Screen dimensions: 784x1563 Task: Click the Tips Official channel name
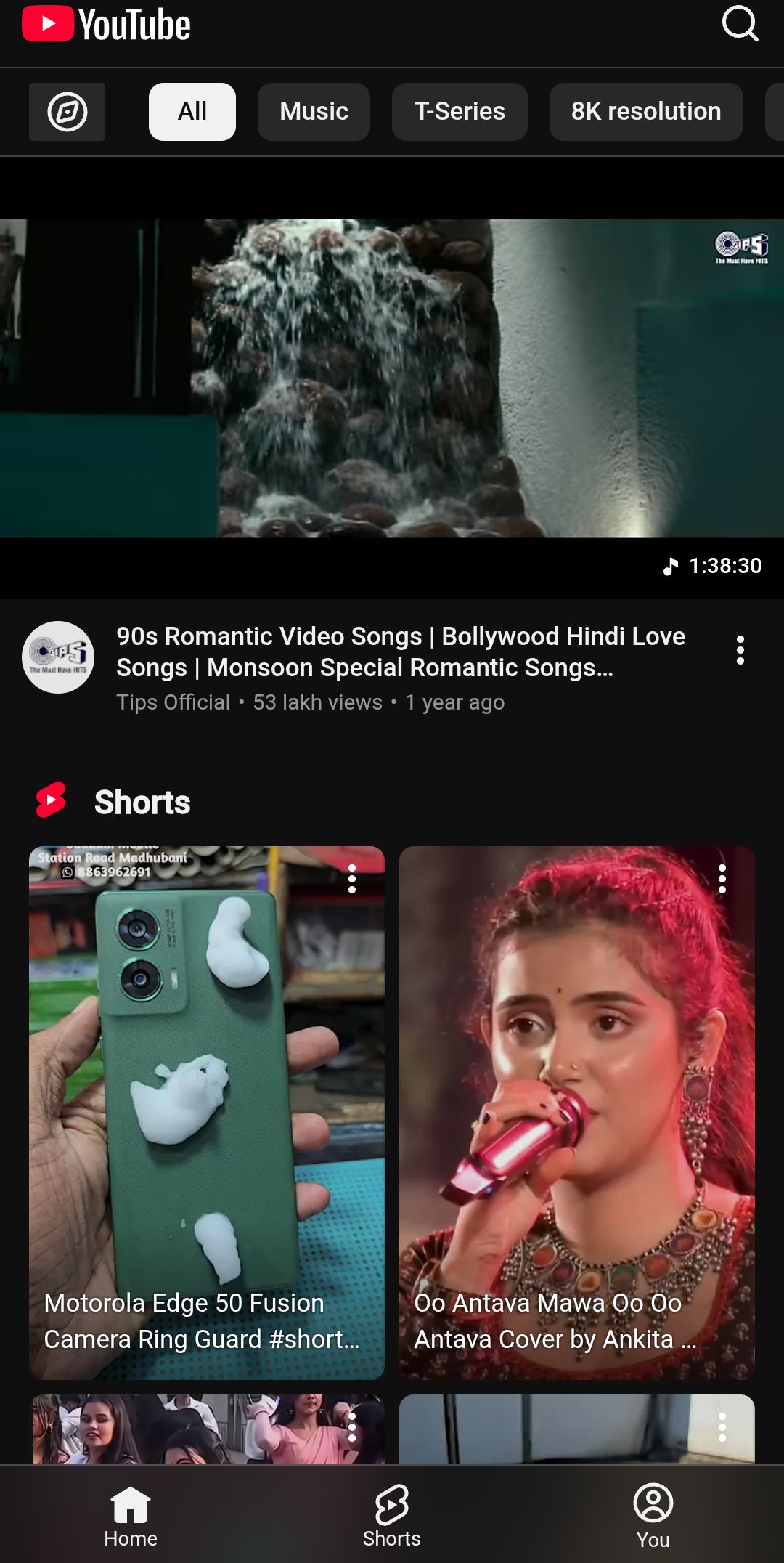tap(174, 702)
